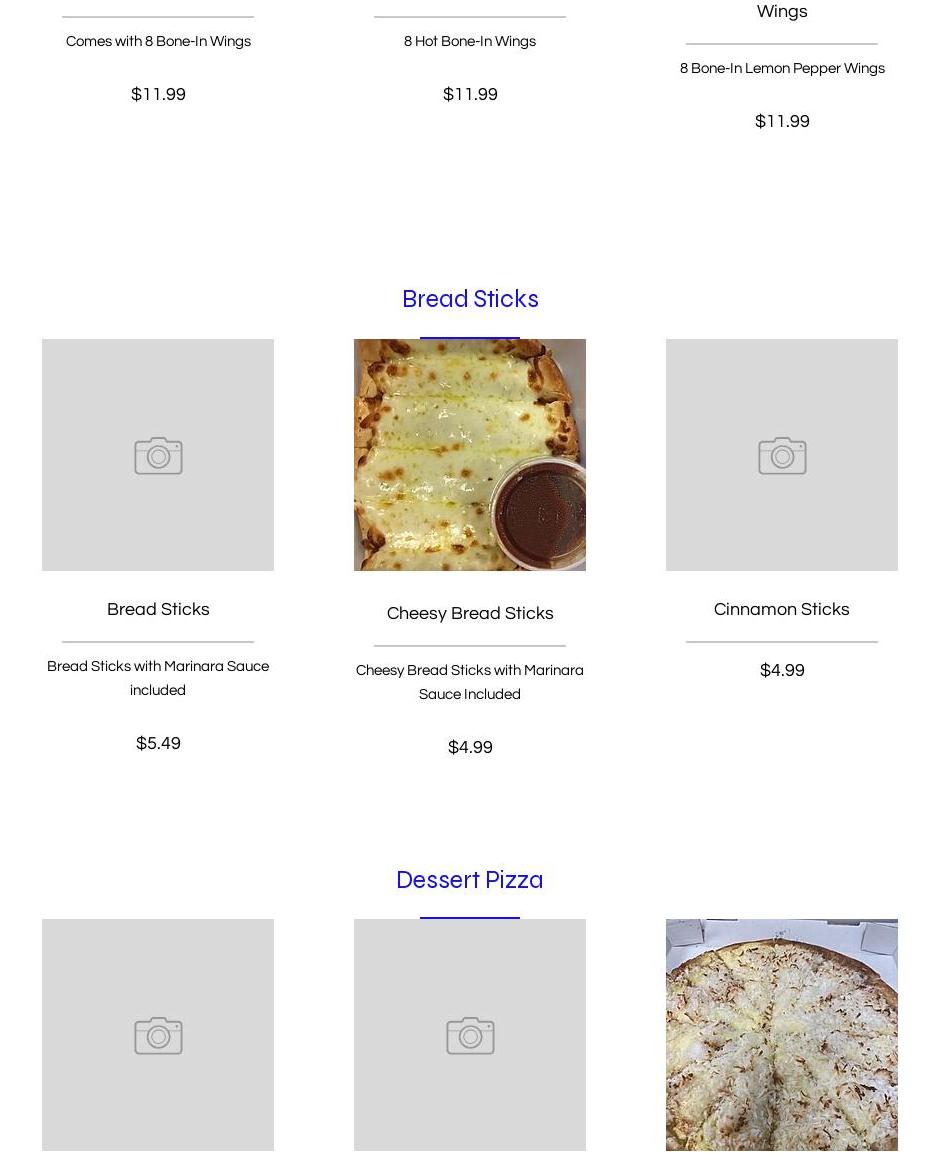Open the Cheesy Bread Sticks item
Viewport: 945px width, 1169px height.
pyautogui.click(x=469, y=455)
